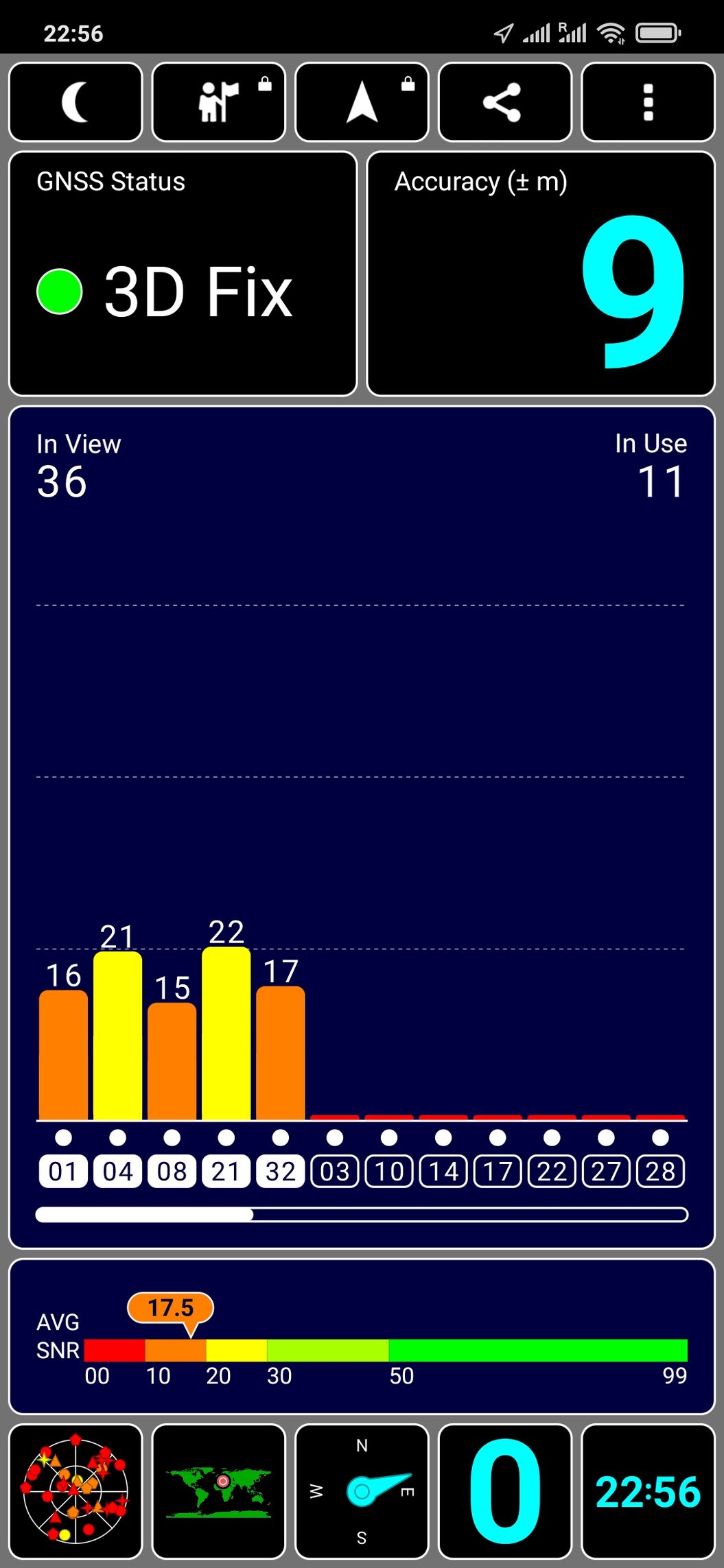Open the speed tile showing 0
724x1568 pixels.
504,1490
